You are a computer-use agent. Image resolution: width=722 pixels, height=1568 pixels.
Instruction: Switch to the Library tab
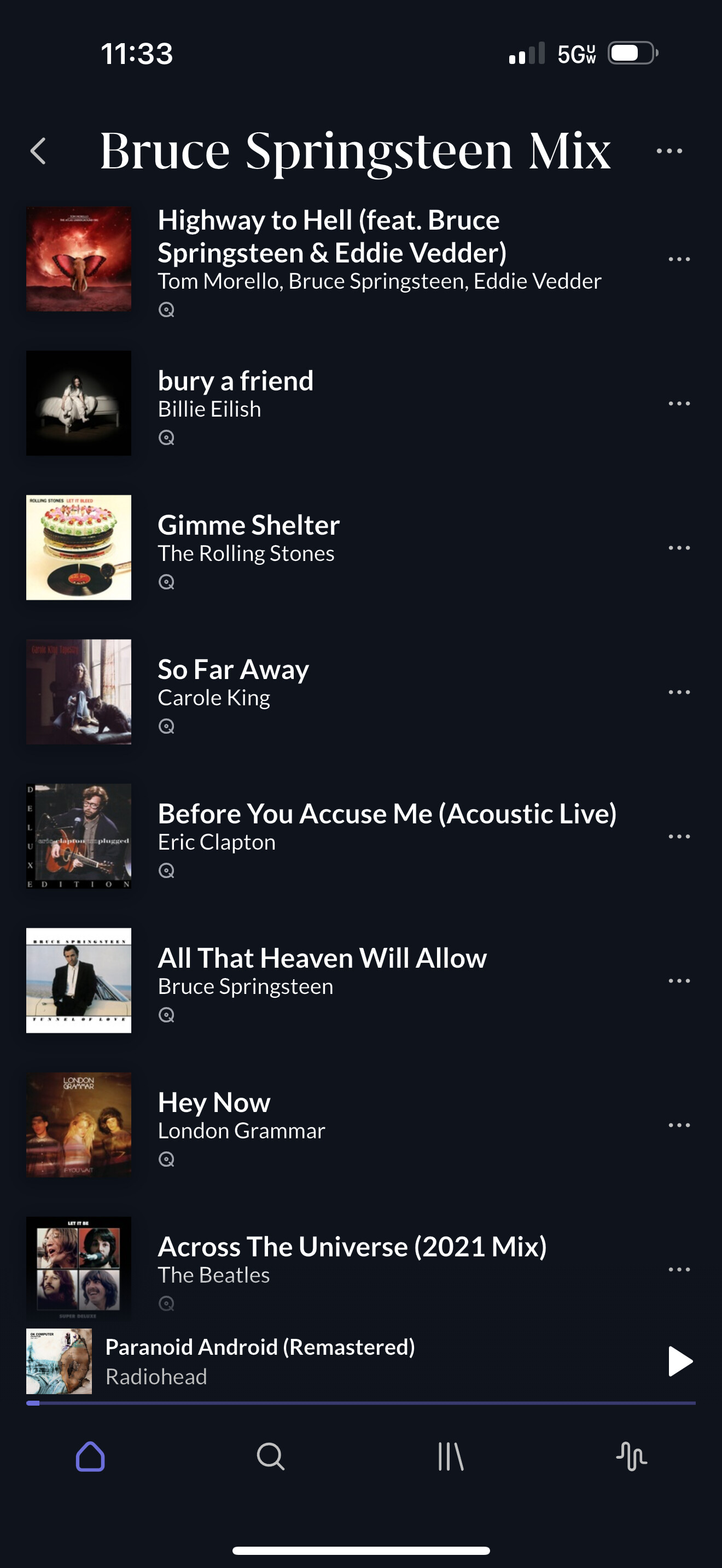click(451, 1456)
